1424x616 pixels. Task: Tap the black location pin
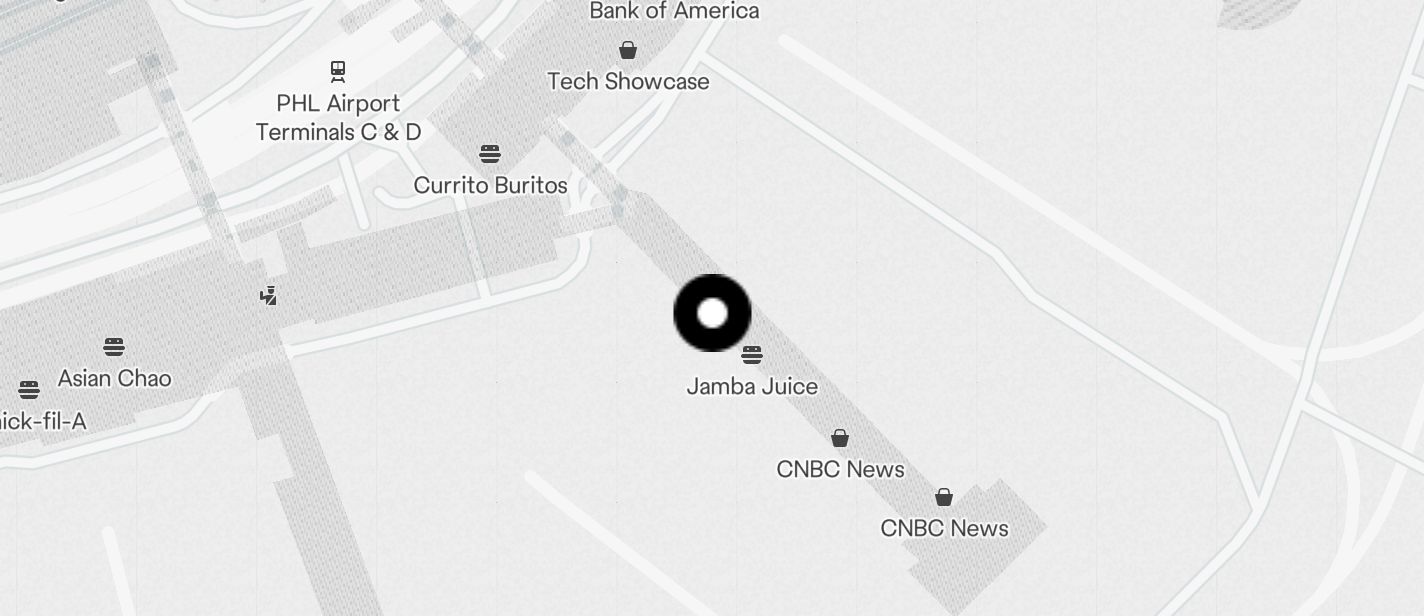click(x=712, y=313)
